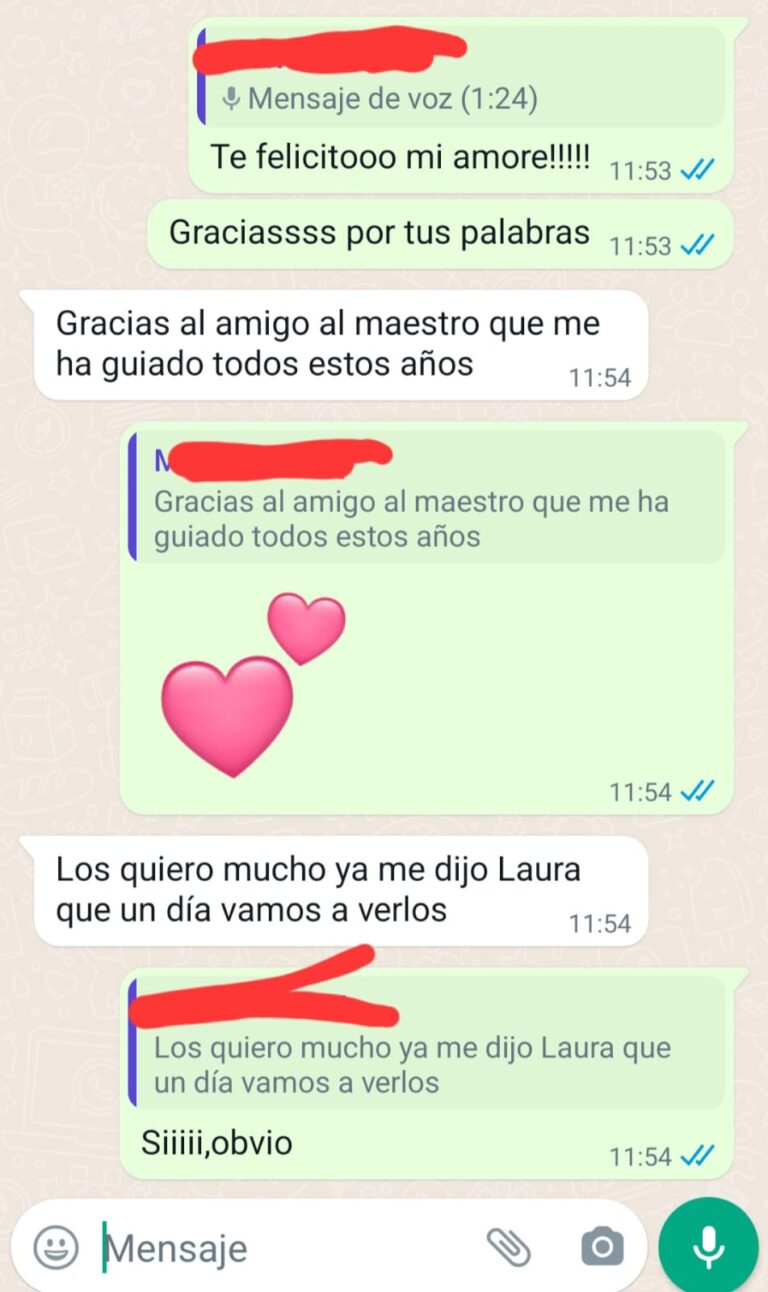Open the quoted reply above the pink hearts

click(425, 498)
